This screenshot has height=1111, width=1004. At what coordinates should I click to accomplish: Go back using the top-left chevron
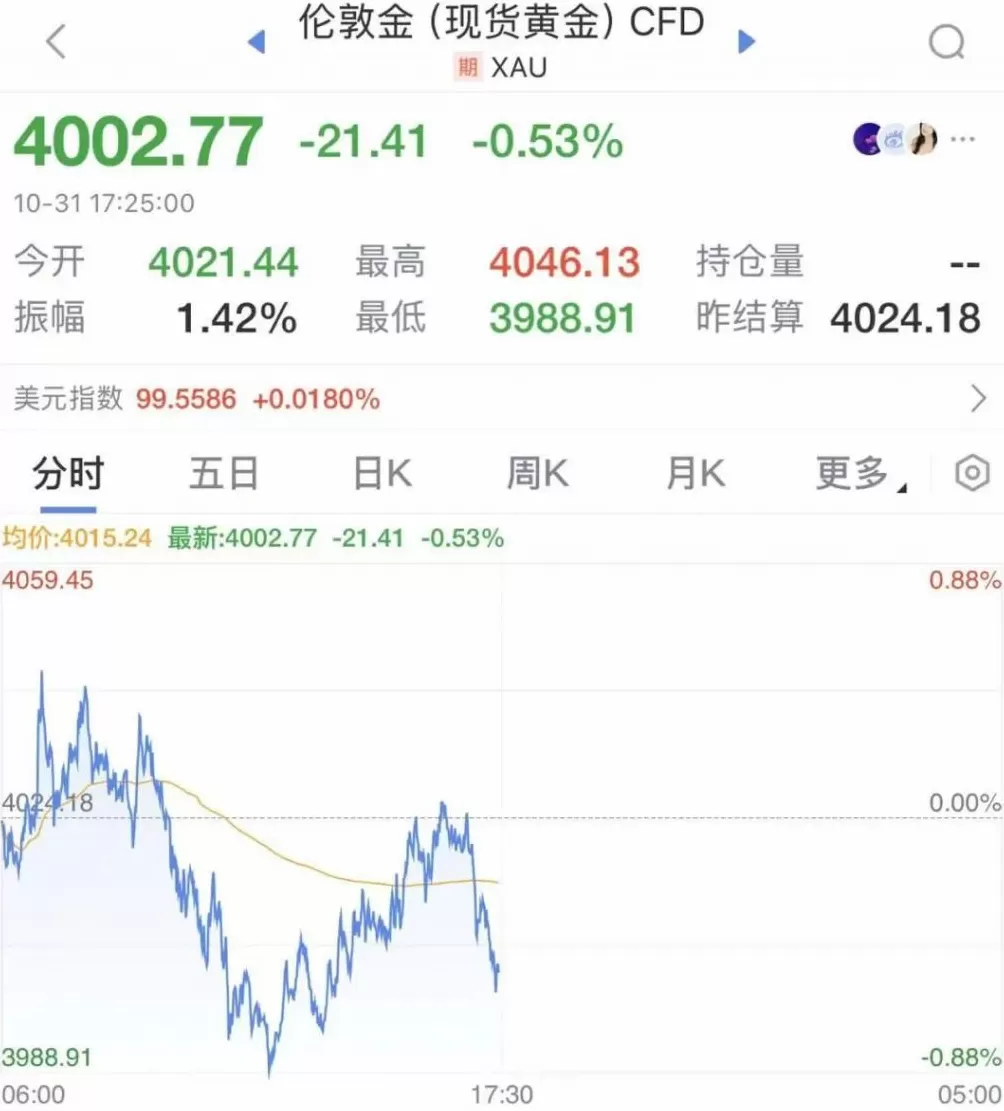[x=55, y=42]
